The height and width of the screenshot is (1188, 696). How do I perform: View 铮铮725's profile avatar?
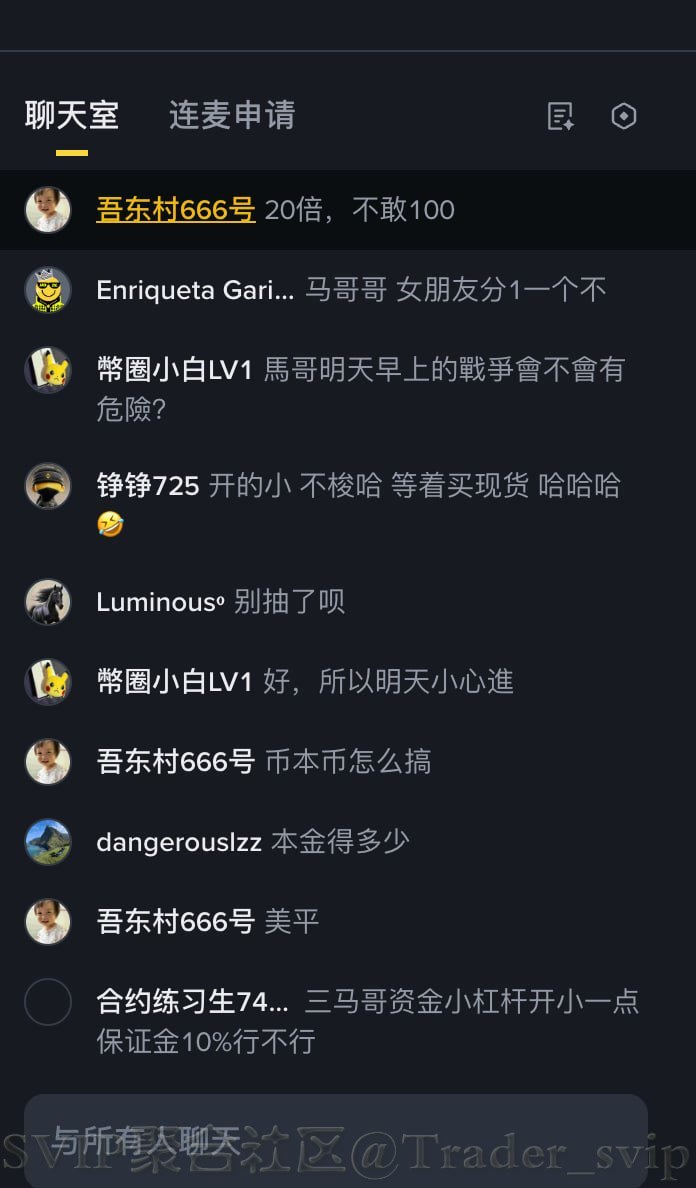[x=48, y=486]
